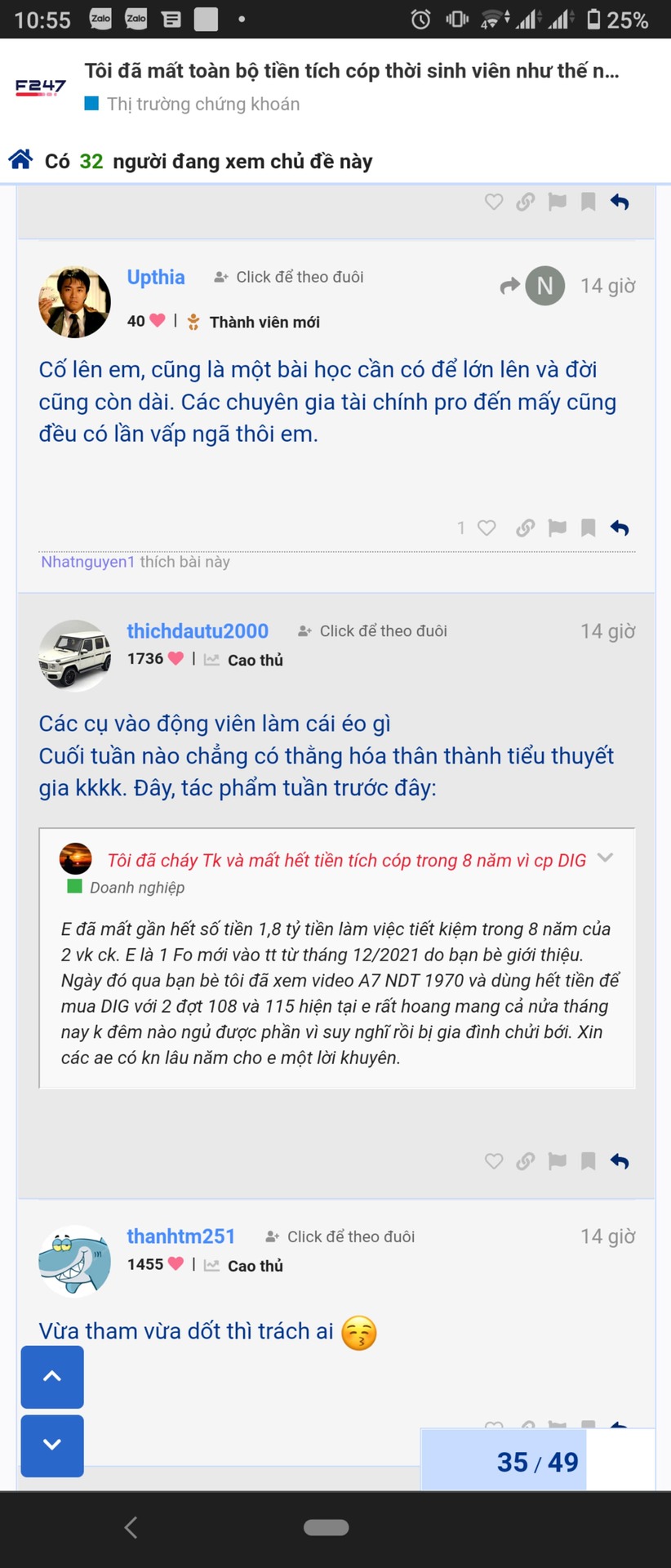
Task: Open the home icon
Action: coord(21,160)
